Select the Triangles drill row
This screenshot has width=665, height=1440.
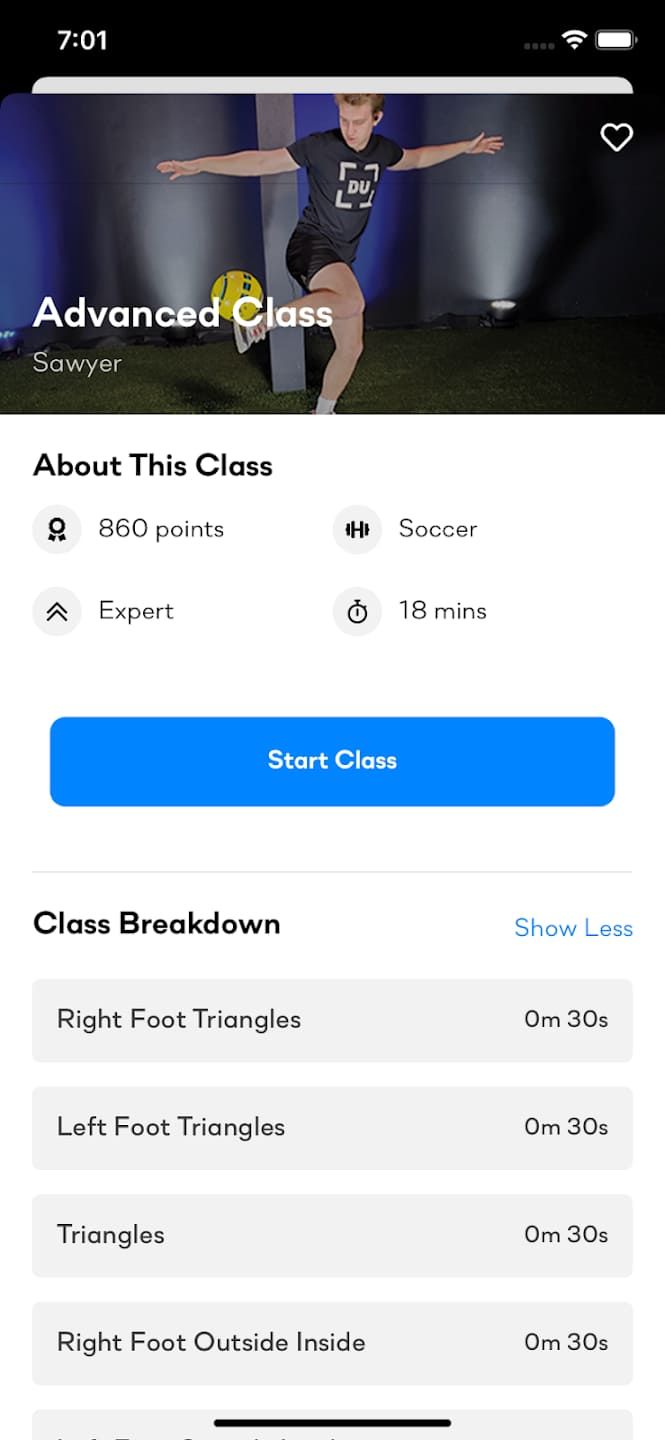(x=332, y=1235)
